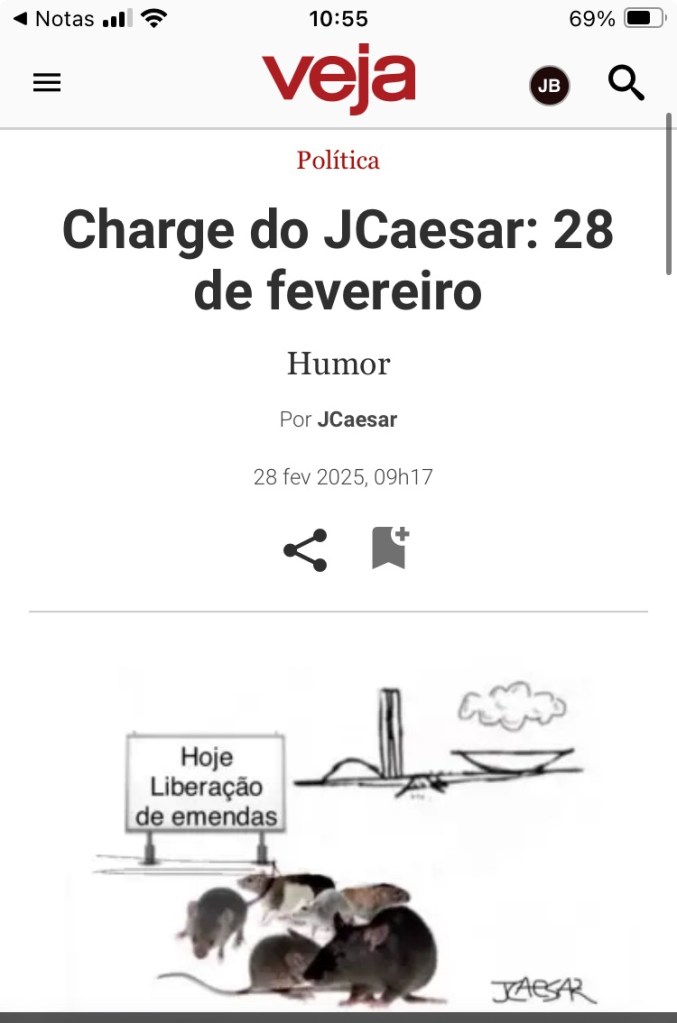The width and height of the screenshot is (677, 1023).
Task: Return to the Notas app
Action: click(53, 19)
